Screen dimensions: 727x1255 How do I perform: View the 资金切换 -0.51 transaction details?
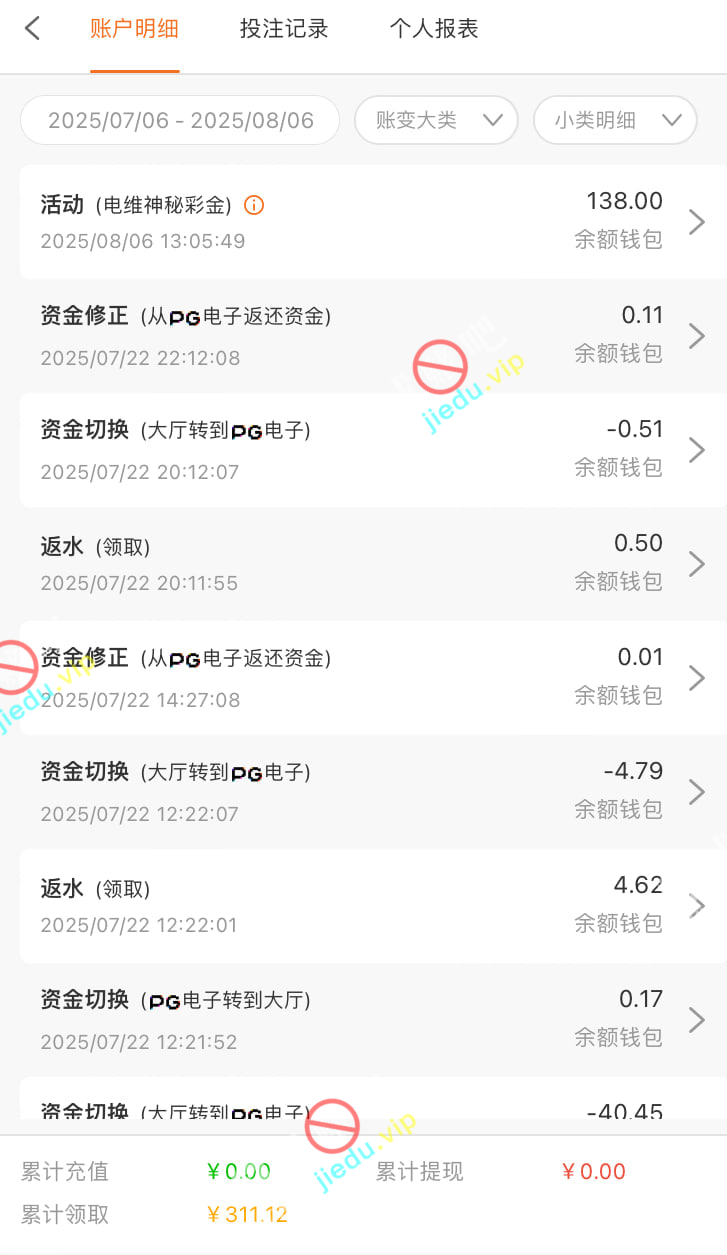tap(372, 450)
